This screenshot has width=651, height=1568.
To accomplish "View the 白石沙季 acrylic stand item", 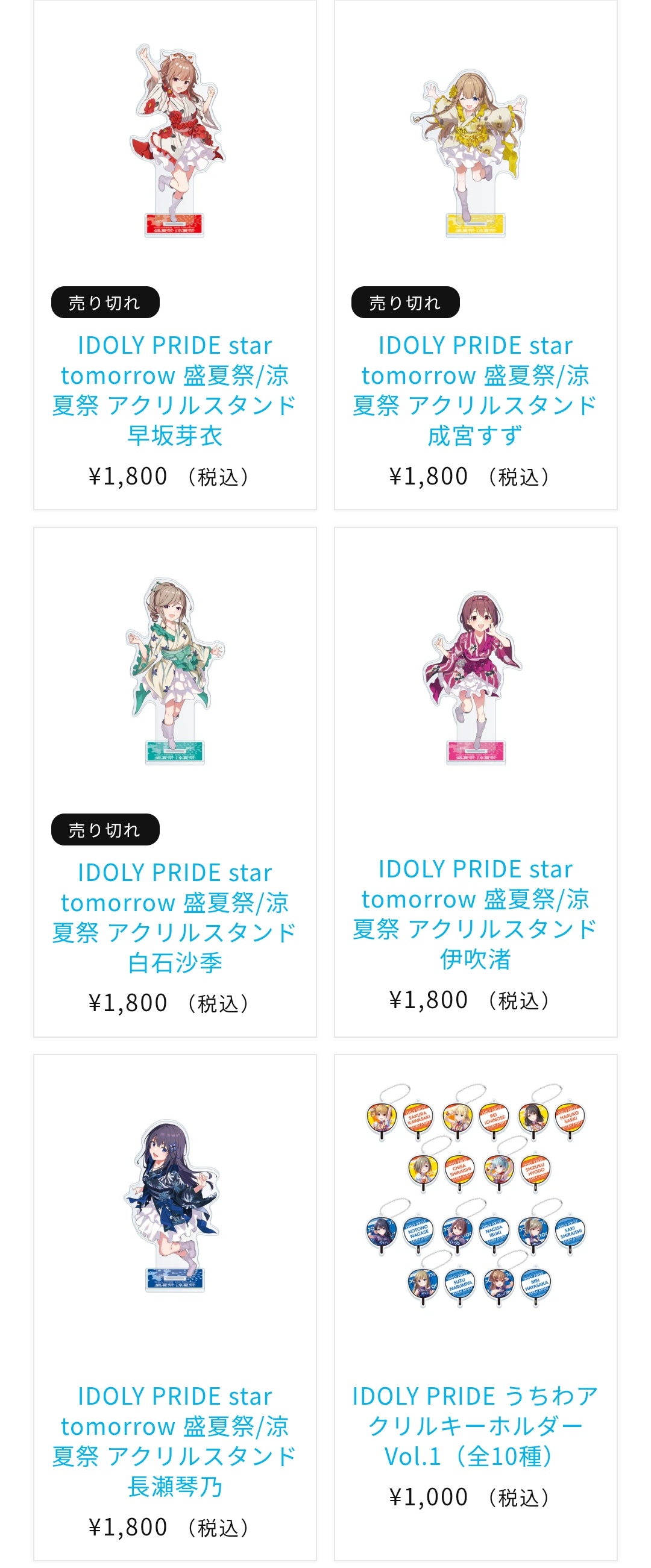I will coord(175,917).
